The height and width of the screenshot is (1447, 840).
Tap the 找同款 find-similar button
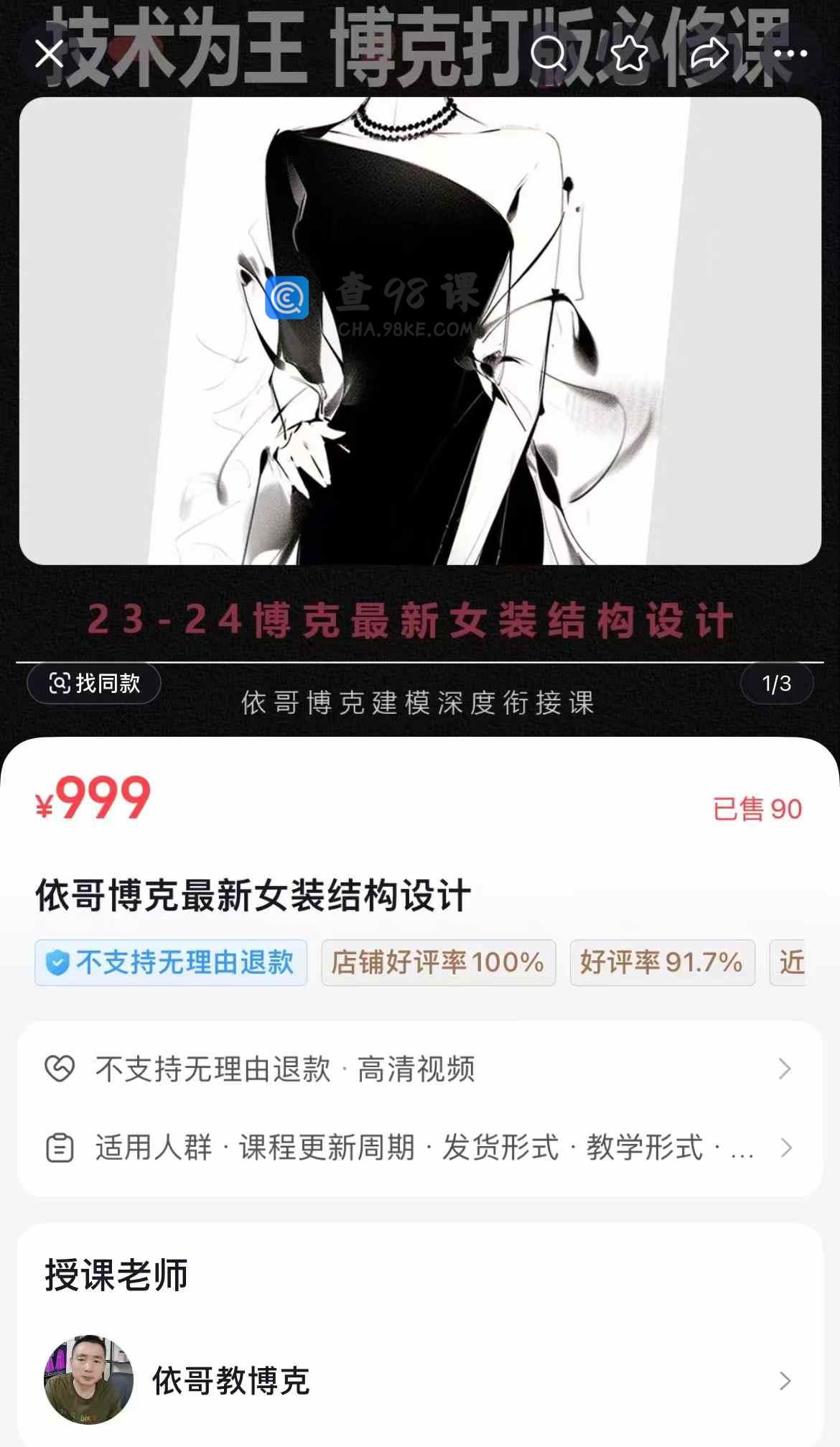(94, 683)
